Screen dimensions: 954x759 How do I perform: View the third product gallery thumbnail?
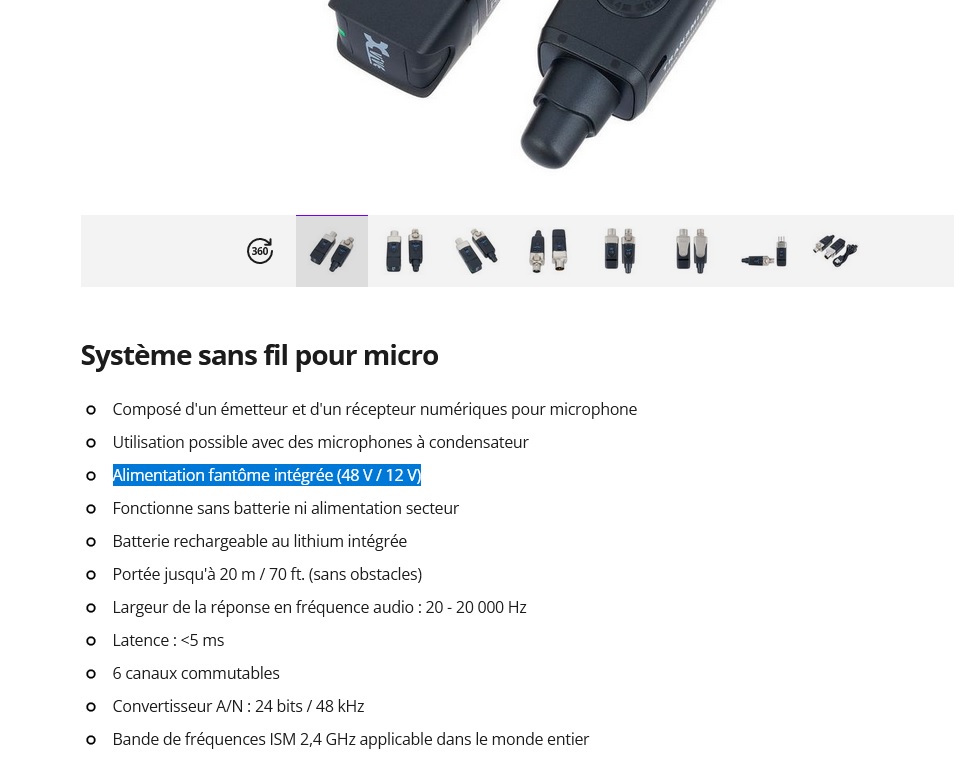(x=476, y=251)
